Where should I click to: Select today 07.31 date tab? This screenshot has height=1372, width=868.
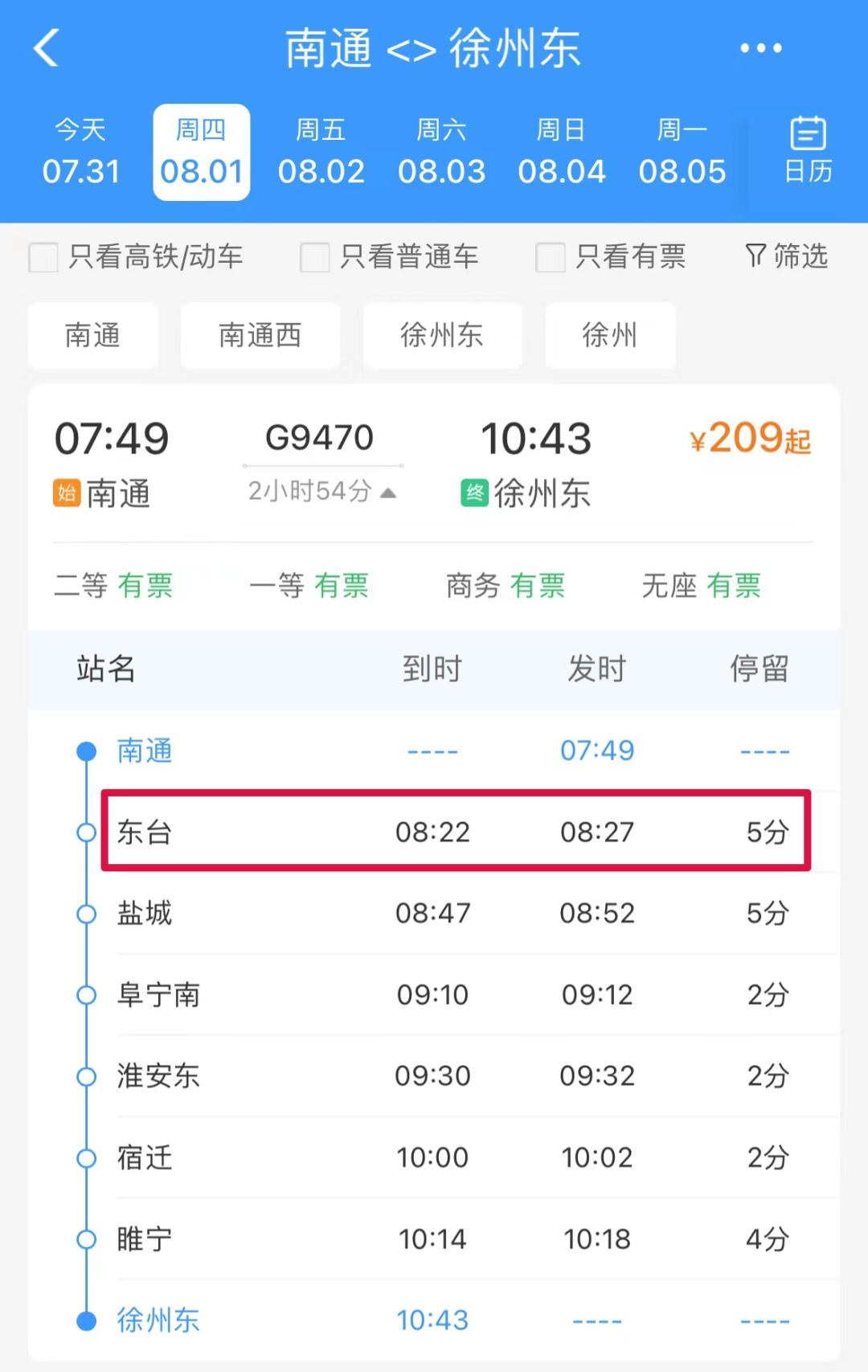coord(81,152)
